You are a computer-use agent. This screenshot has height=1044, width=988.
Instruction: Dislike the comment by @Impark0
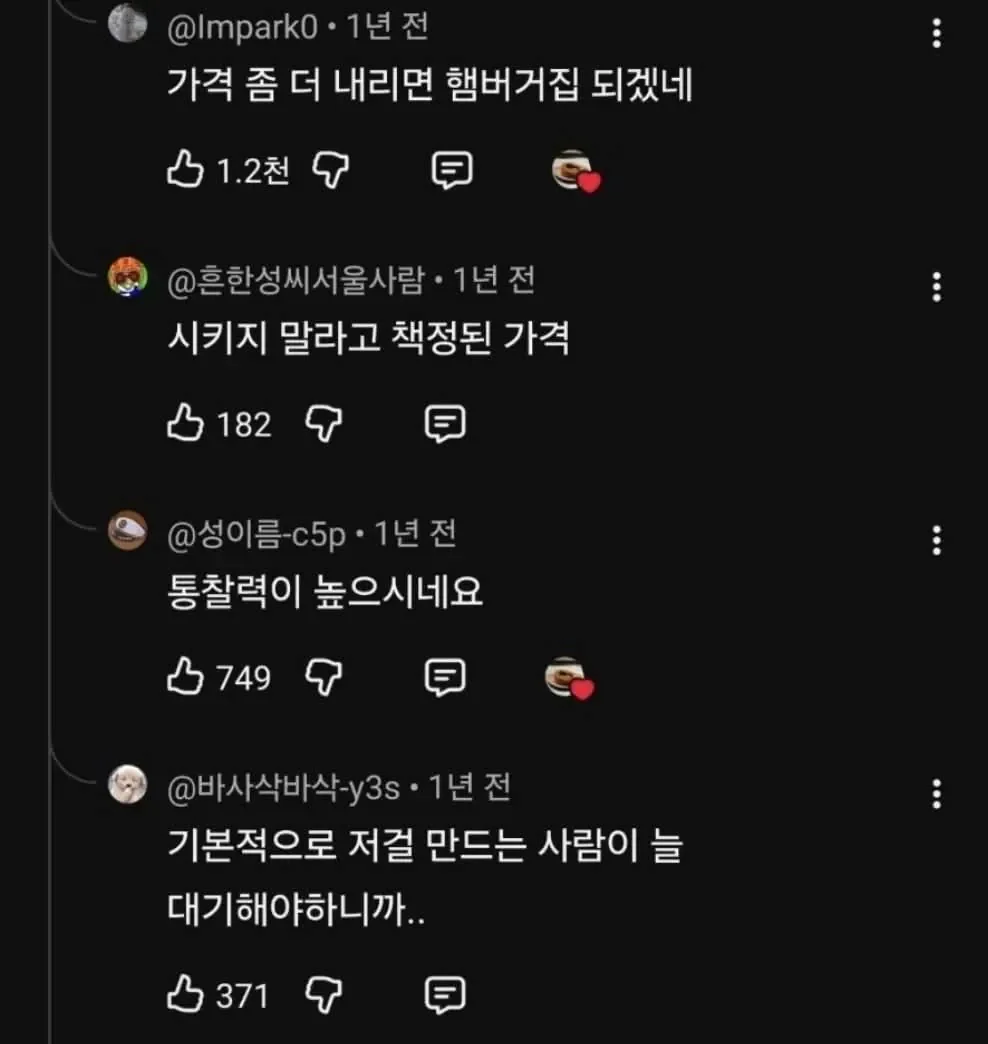point(330,171)
